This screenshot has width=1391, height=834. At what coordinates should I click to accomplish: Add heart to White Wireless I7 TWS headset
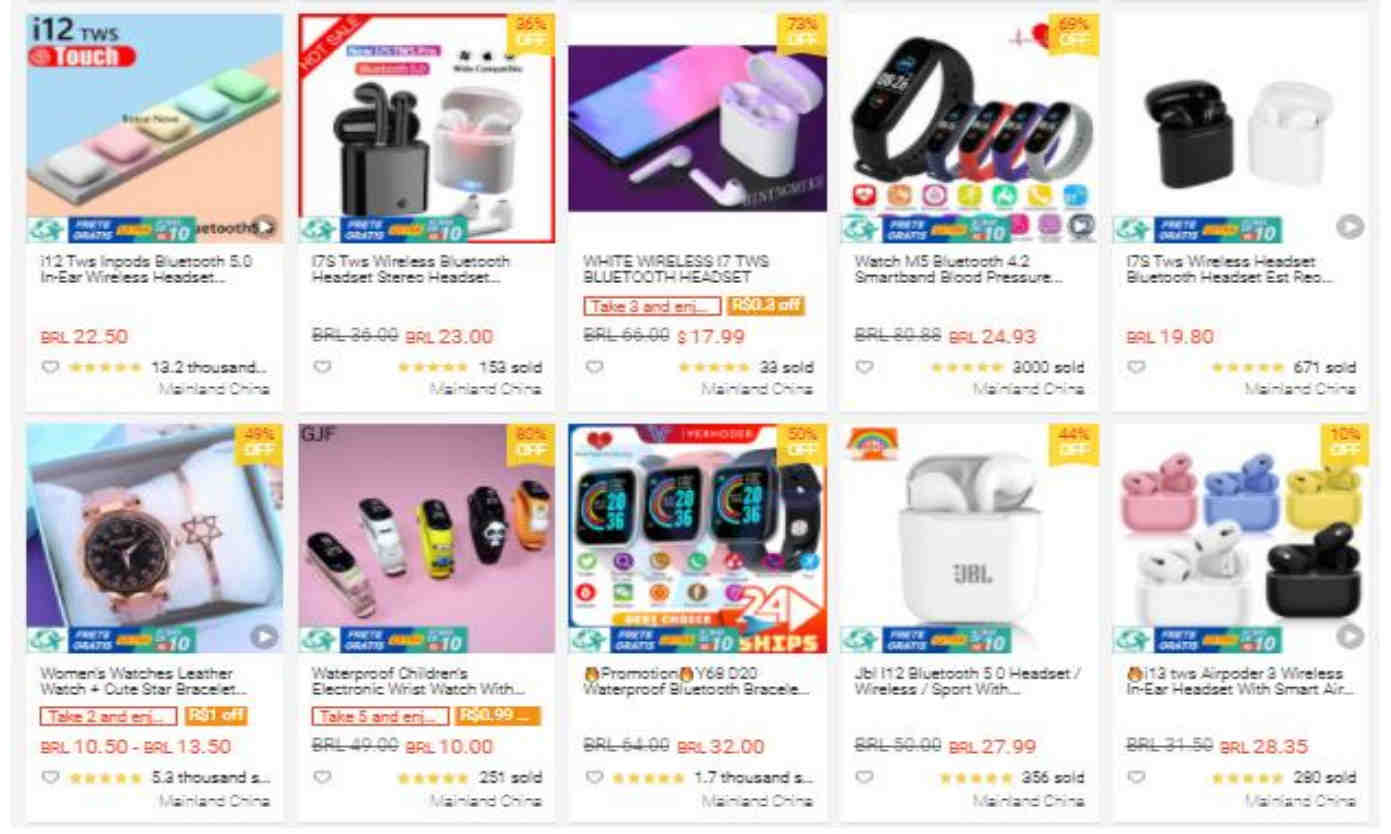tap(594, 367)
